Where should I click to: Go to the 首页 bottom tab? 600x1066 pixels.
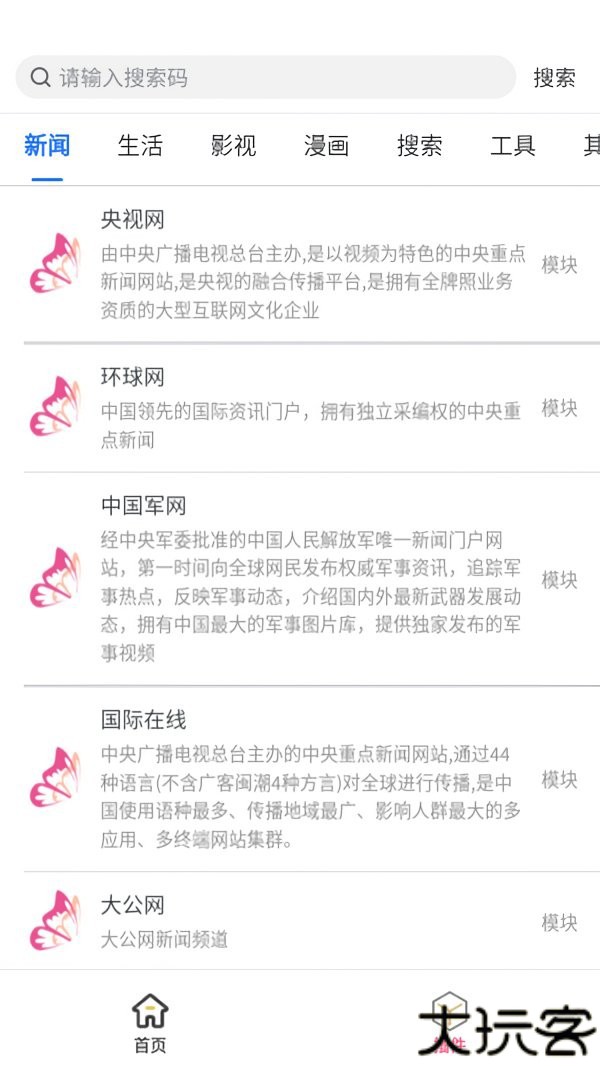(150, 1023)
